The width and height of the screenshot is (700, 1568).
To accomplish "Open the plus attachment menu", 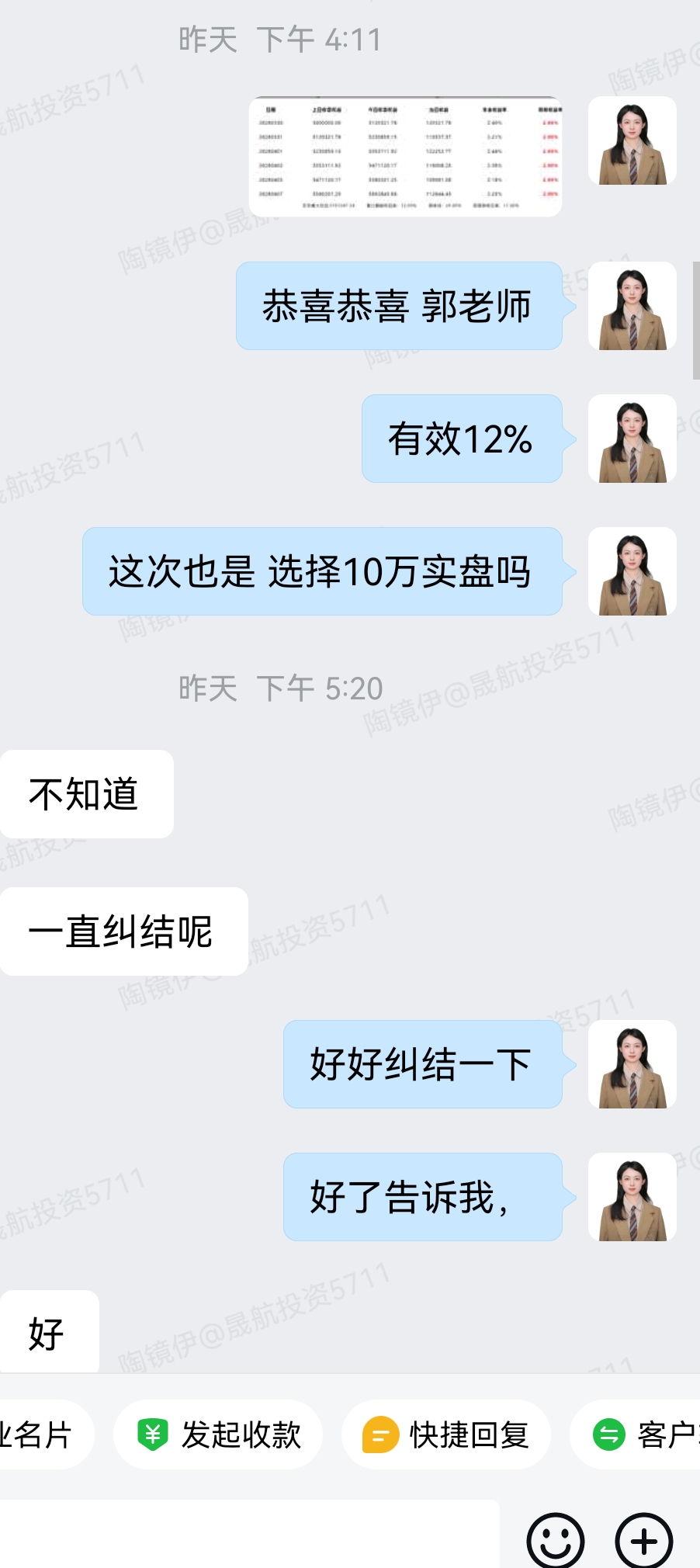I will point(643,1540).
